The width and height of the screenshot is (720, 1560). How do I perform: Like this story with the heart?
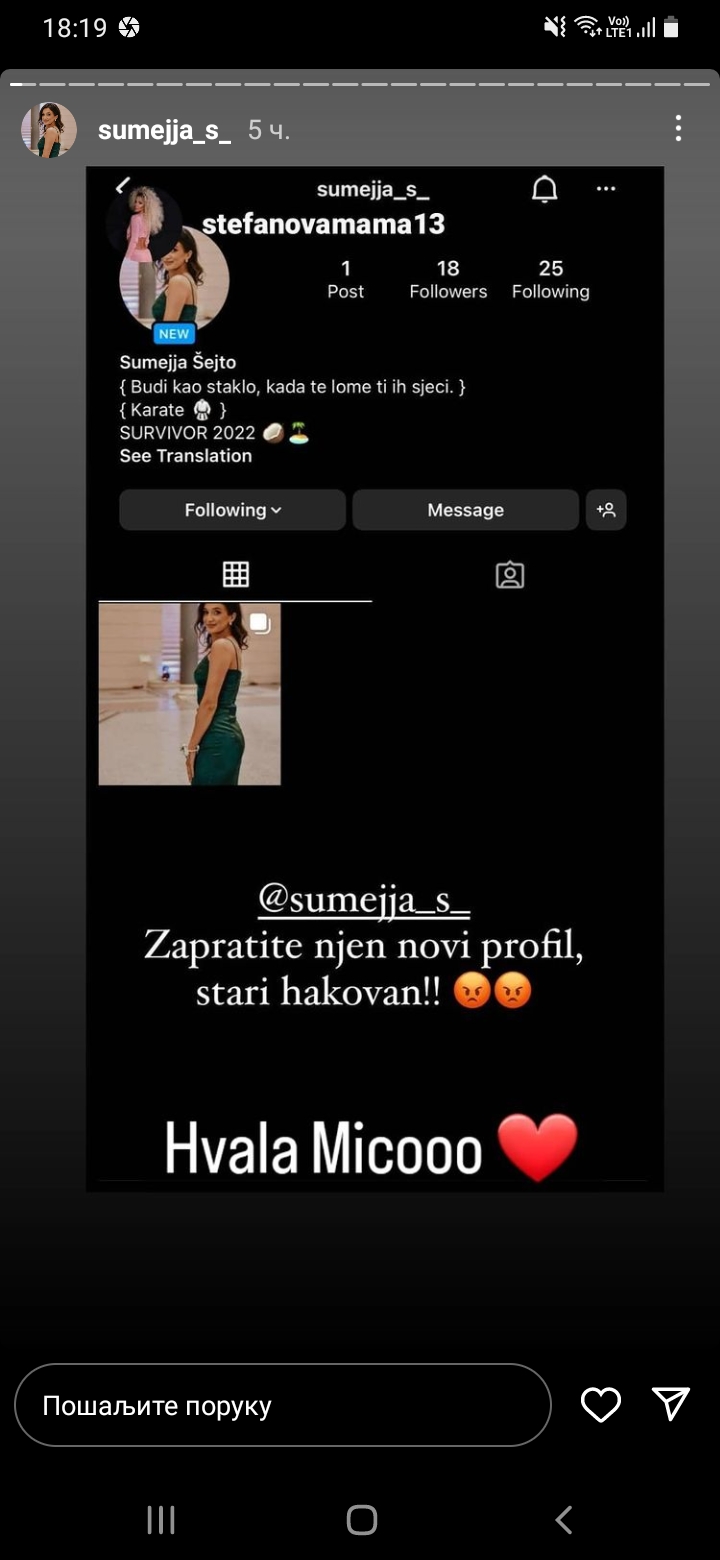point(601,1405)
